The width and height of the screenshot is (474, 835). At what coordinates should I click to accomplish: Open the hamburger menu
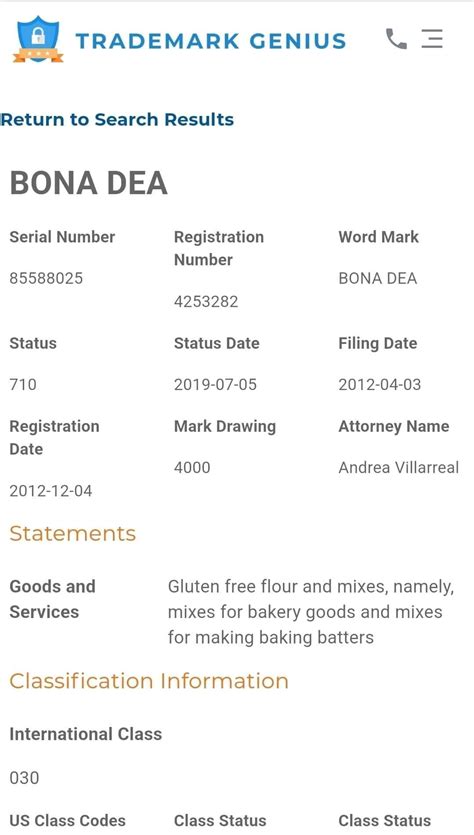point(432,39)
